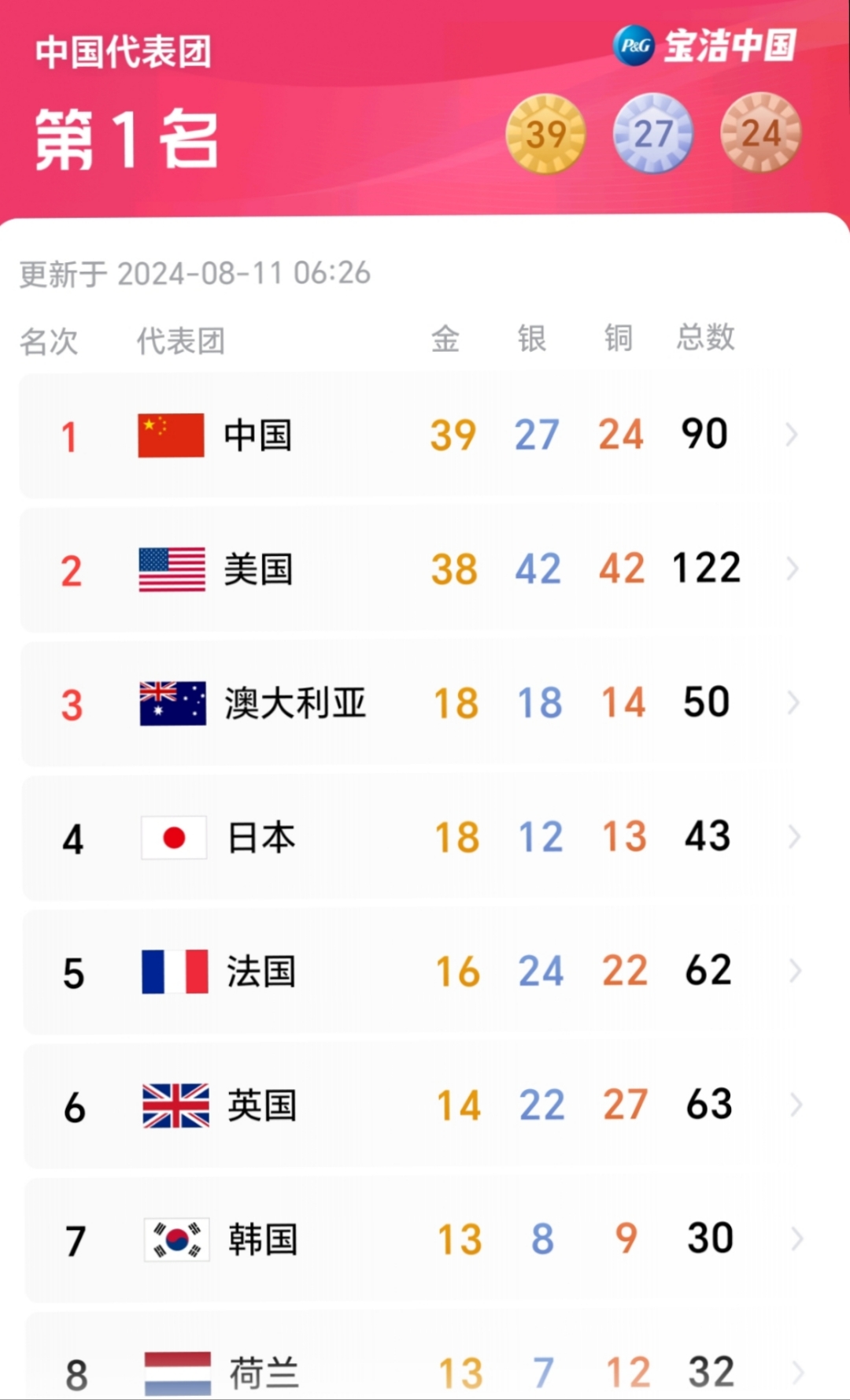Click the Japan flag icon

pyautogui.click(x=174, y=836)
